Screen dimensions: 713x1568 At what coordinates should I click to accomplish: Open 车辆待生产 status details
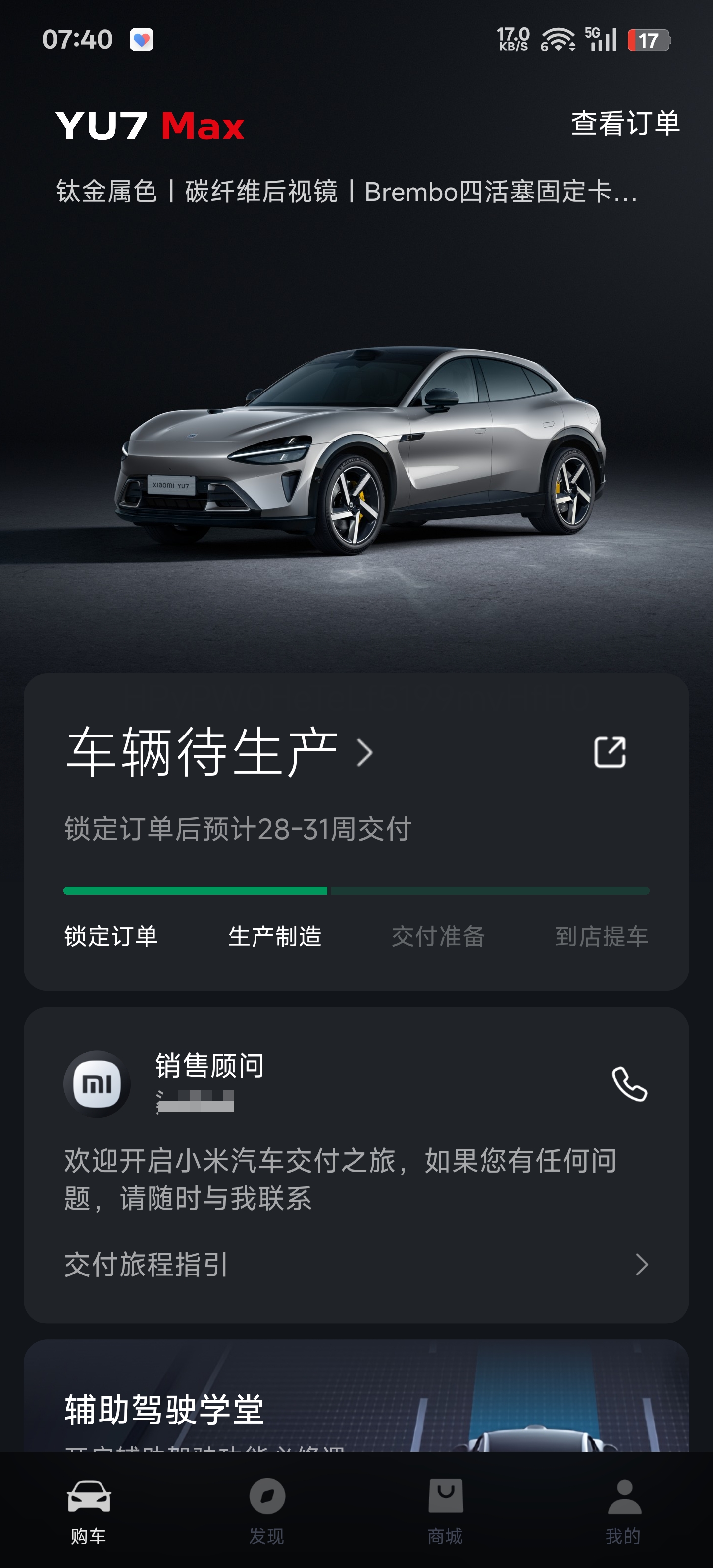point(219,752)
